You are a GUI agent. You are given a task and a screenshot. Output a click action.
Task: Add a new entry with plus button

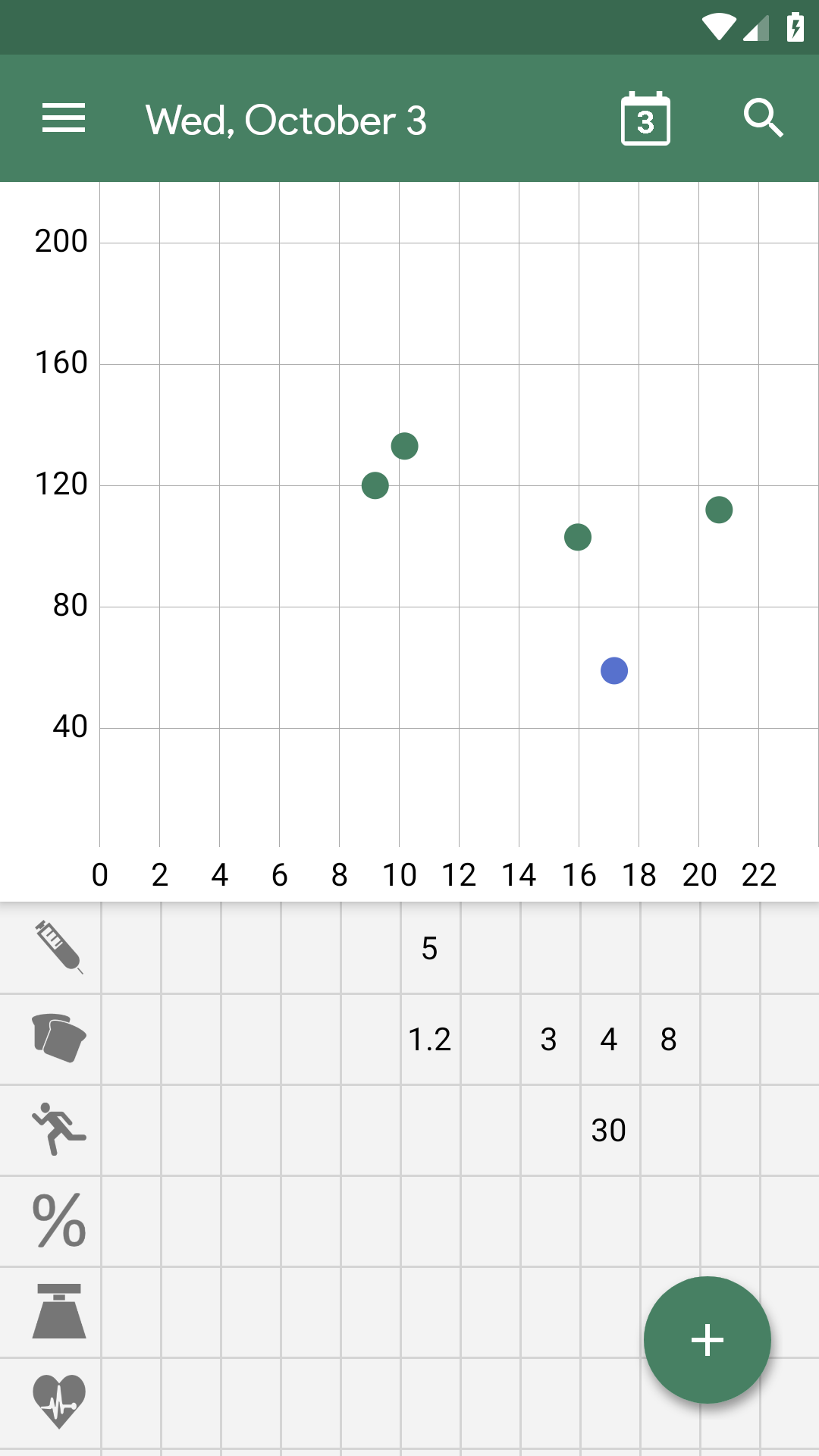708,1340
